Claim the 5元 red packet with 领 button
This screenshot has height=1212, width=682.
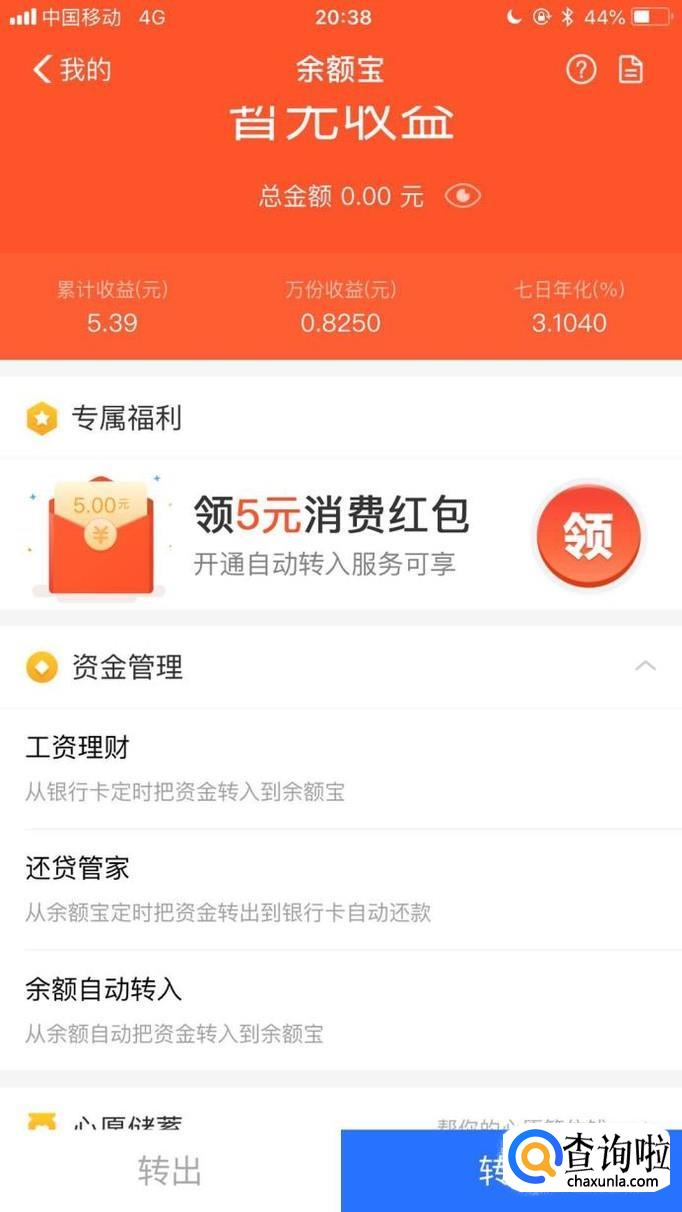coord(588,537)
